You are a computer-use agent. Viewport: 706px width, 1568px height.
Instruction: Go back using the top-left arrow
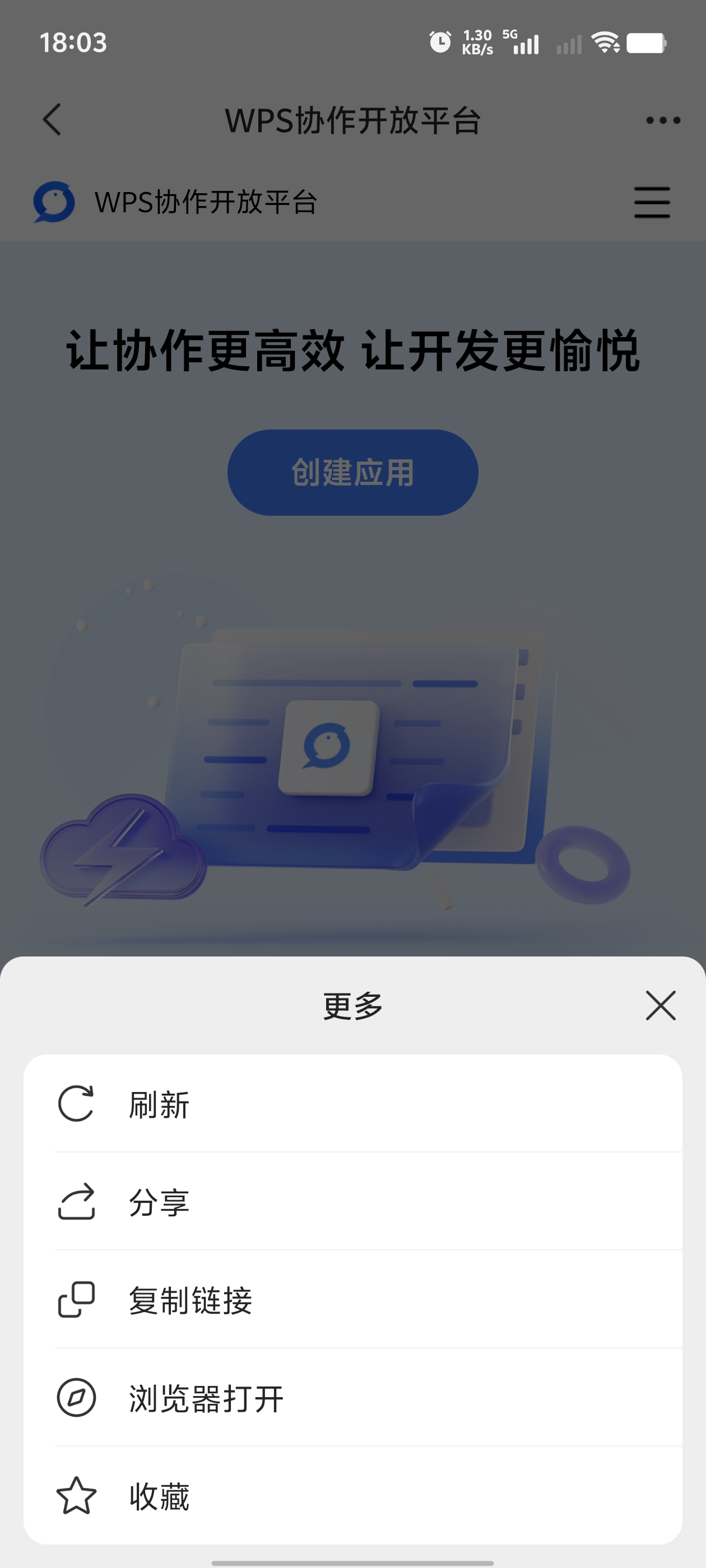pos(52,119)
